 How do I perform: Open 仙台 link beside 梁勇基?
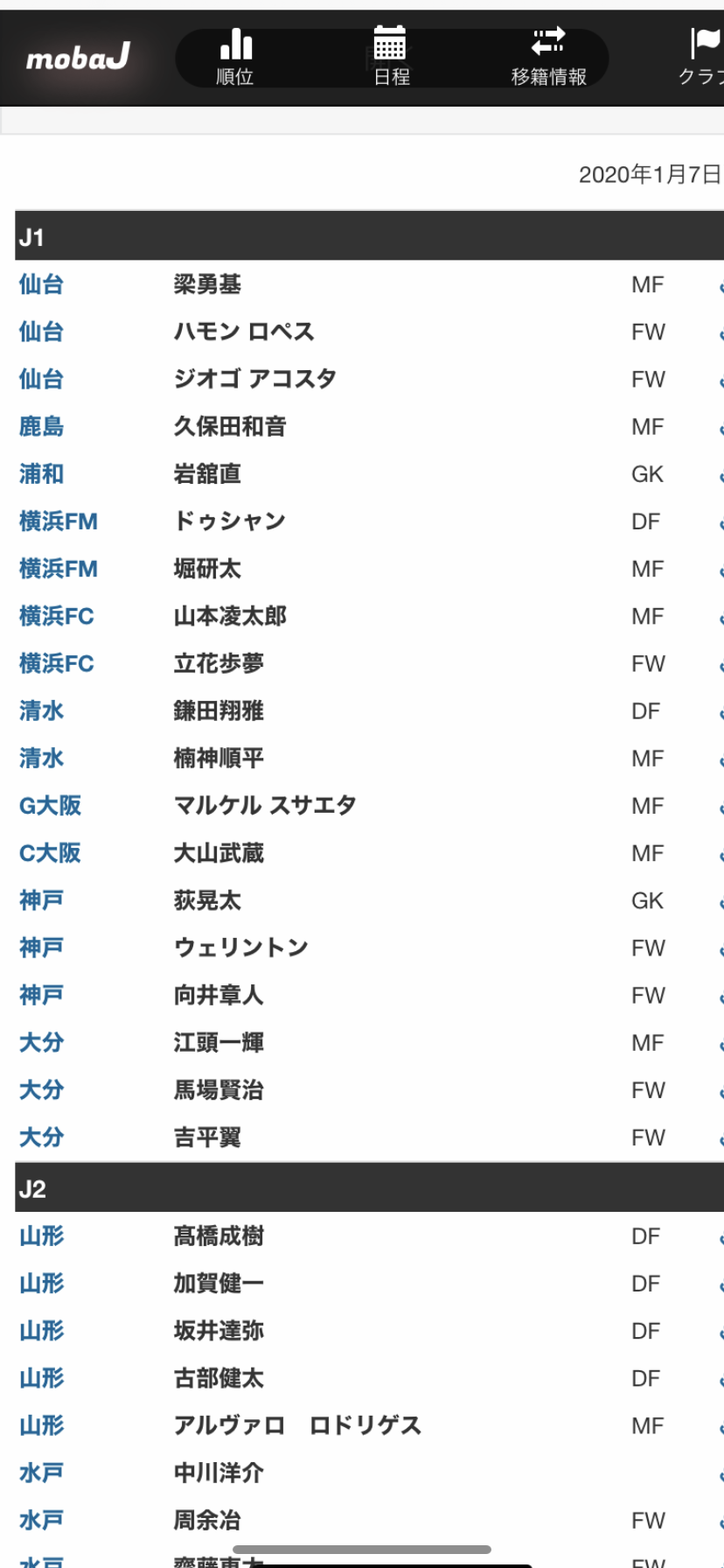[x=42, y=284]
